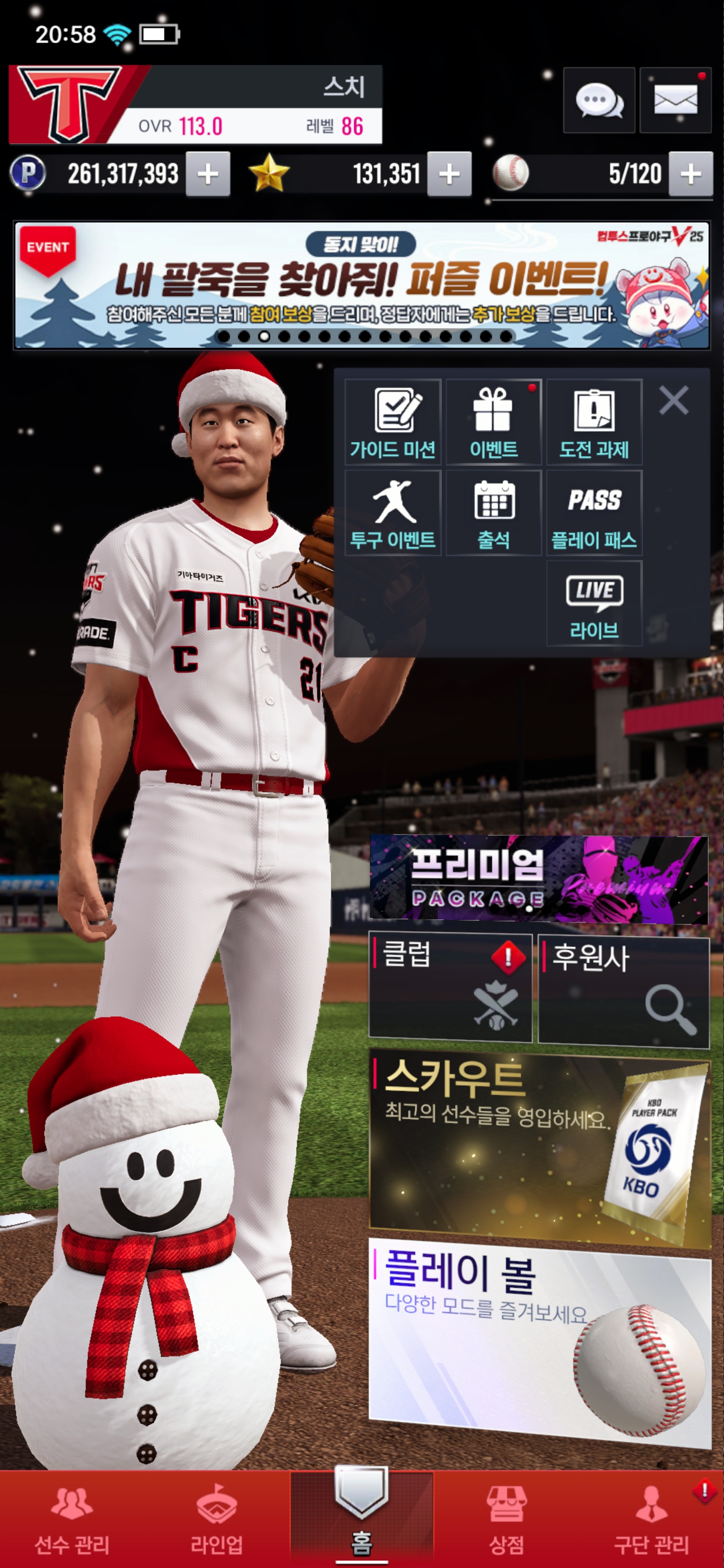Close the quick menu panel
The width and height of the screenshot is (724, 1568).
673,401
